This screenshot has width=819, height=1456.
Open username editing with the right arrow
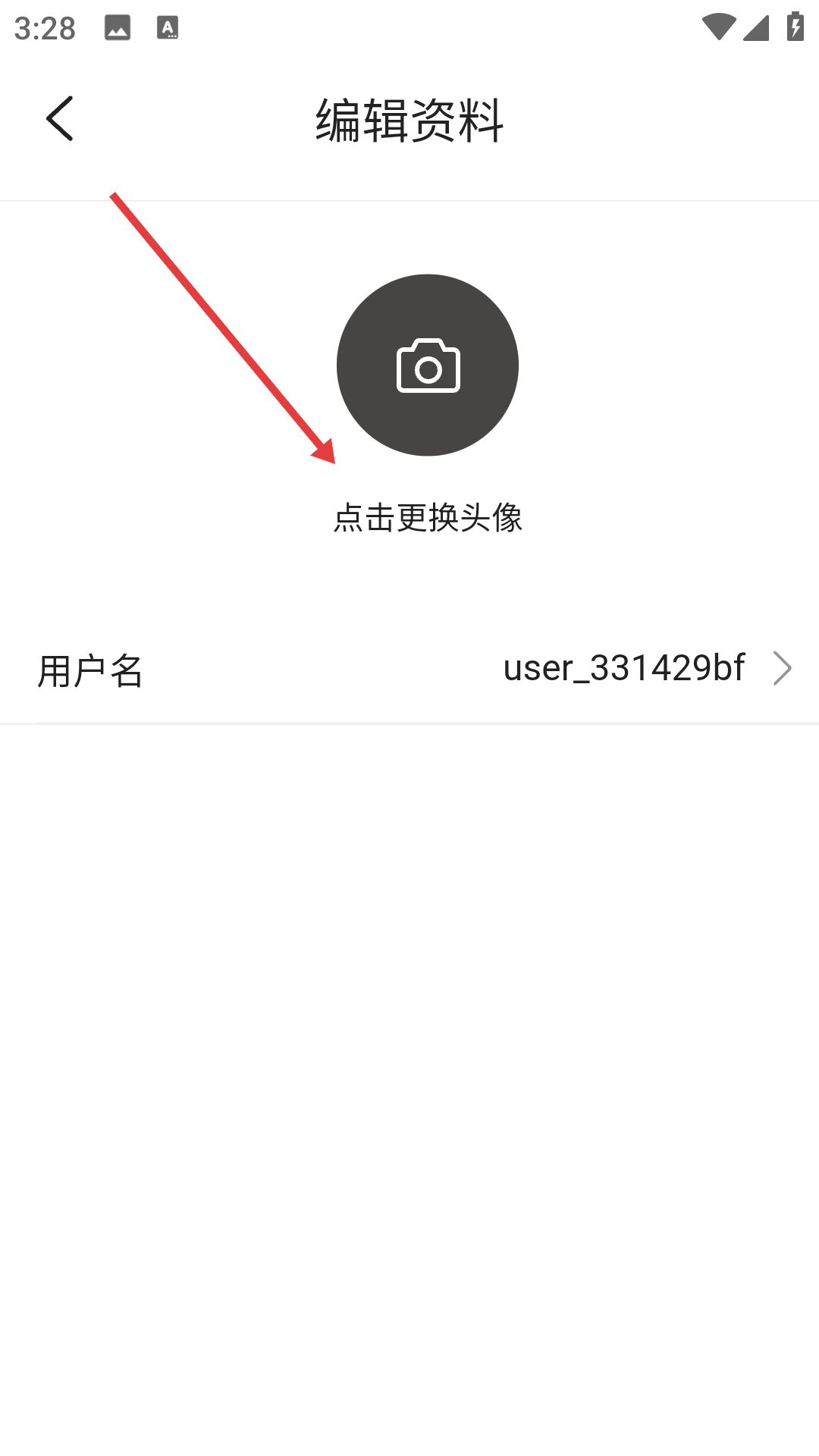[x=782, y=668]
